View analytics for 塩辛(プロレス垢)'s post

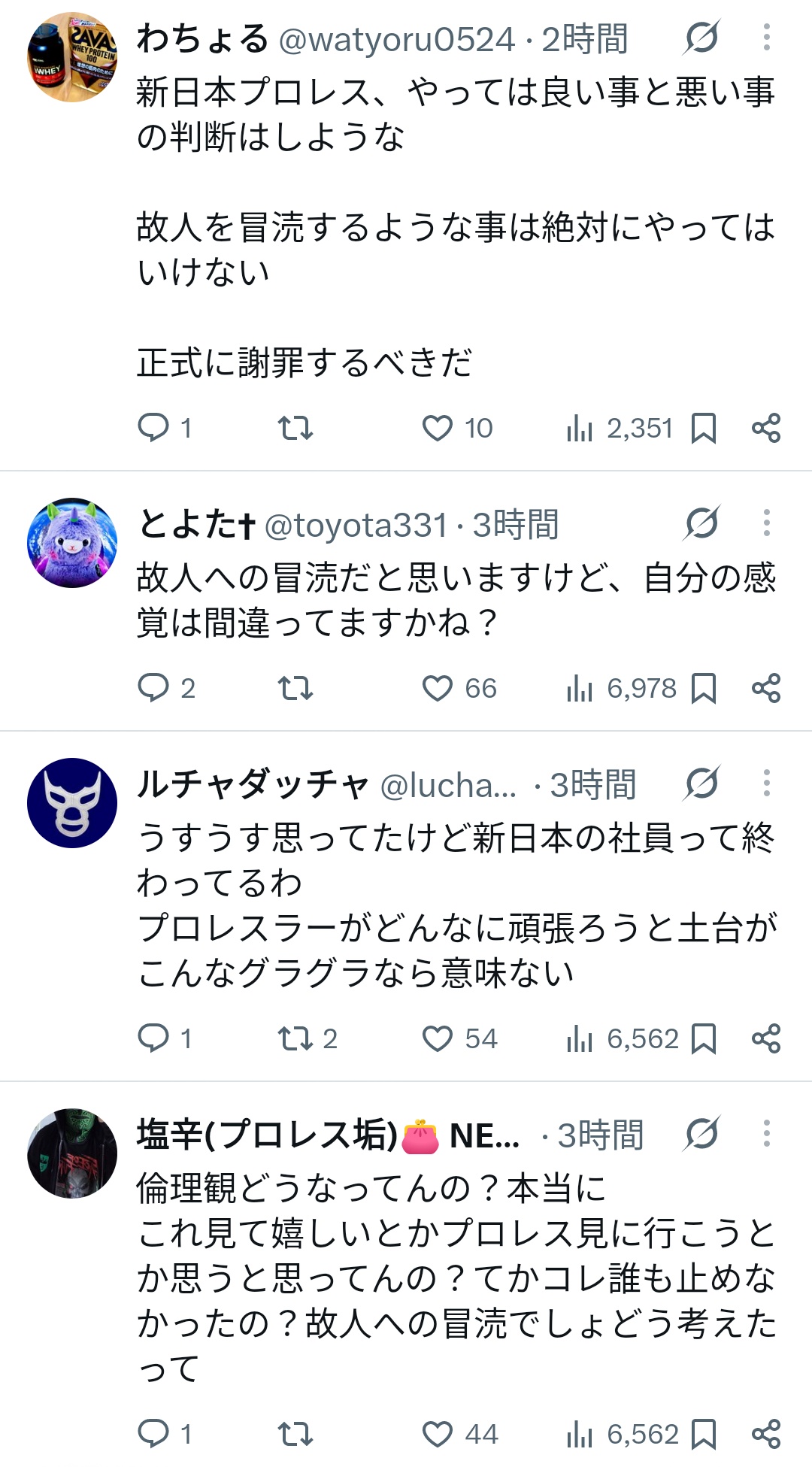click(x=623, y=1435)
